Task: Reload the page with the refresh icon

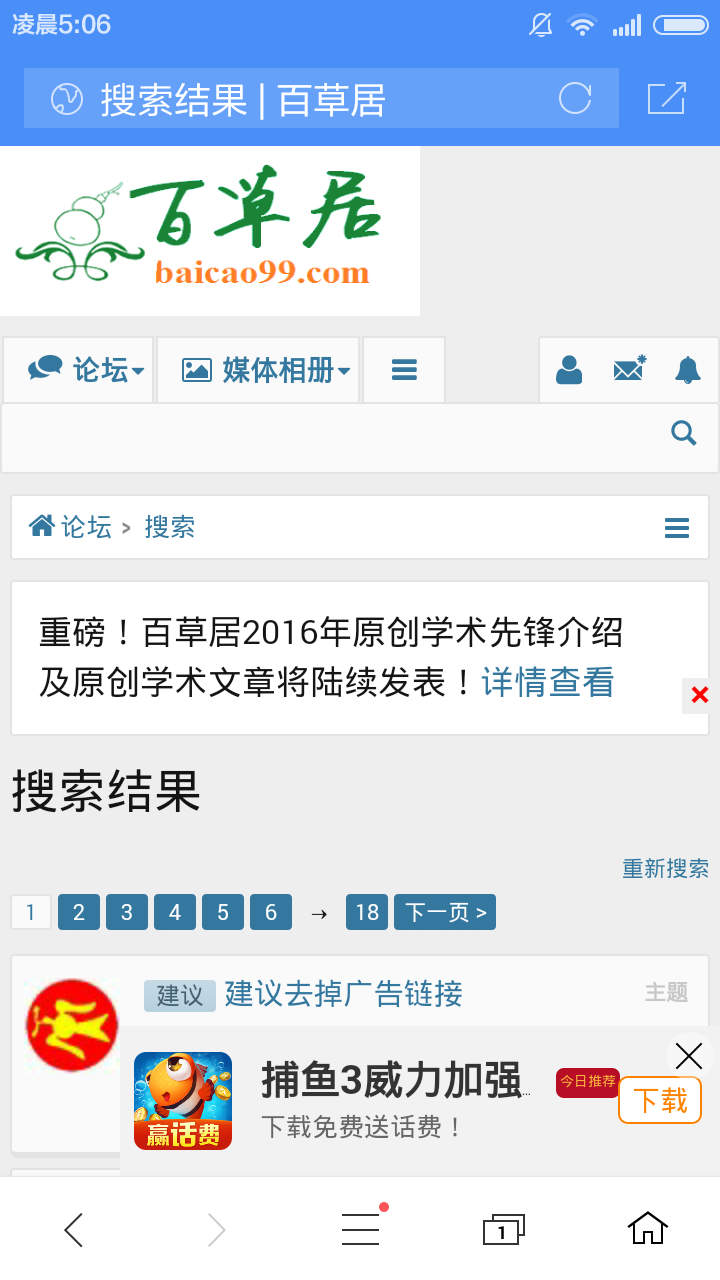Action: (x=575, y=98)
